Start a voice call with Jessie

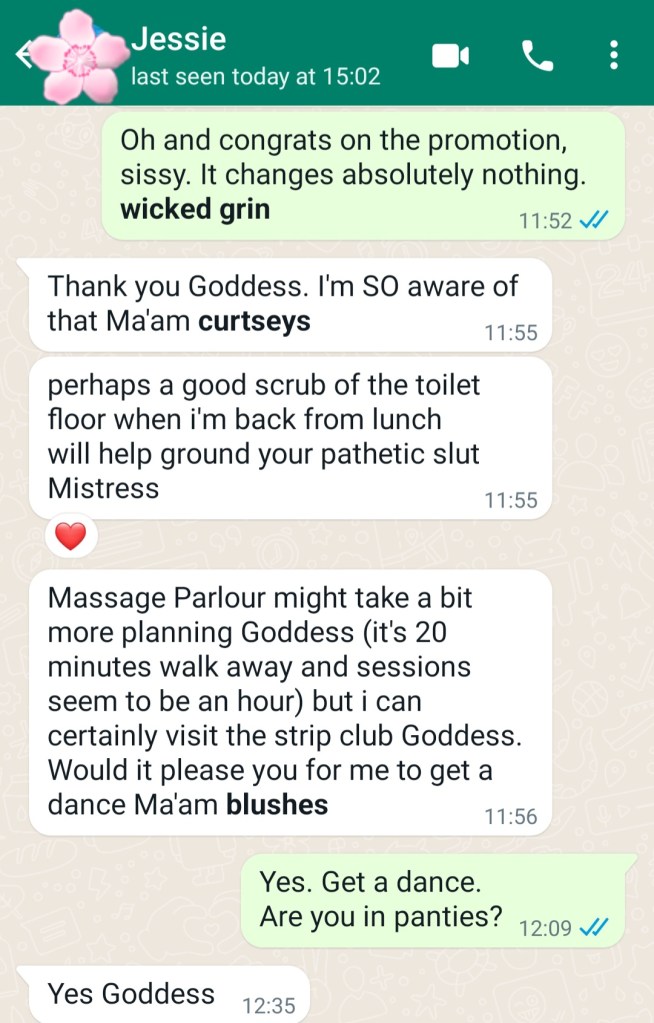coord(537,56)
